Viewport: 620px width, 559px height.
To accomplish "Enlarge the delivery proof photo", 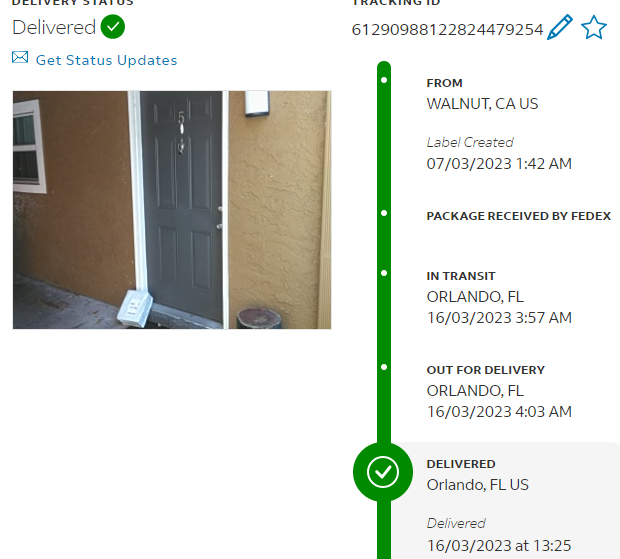I will point(172,210).
